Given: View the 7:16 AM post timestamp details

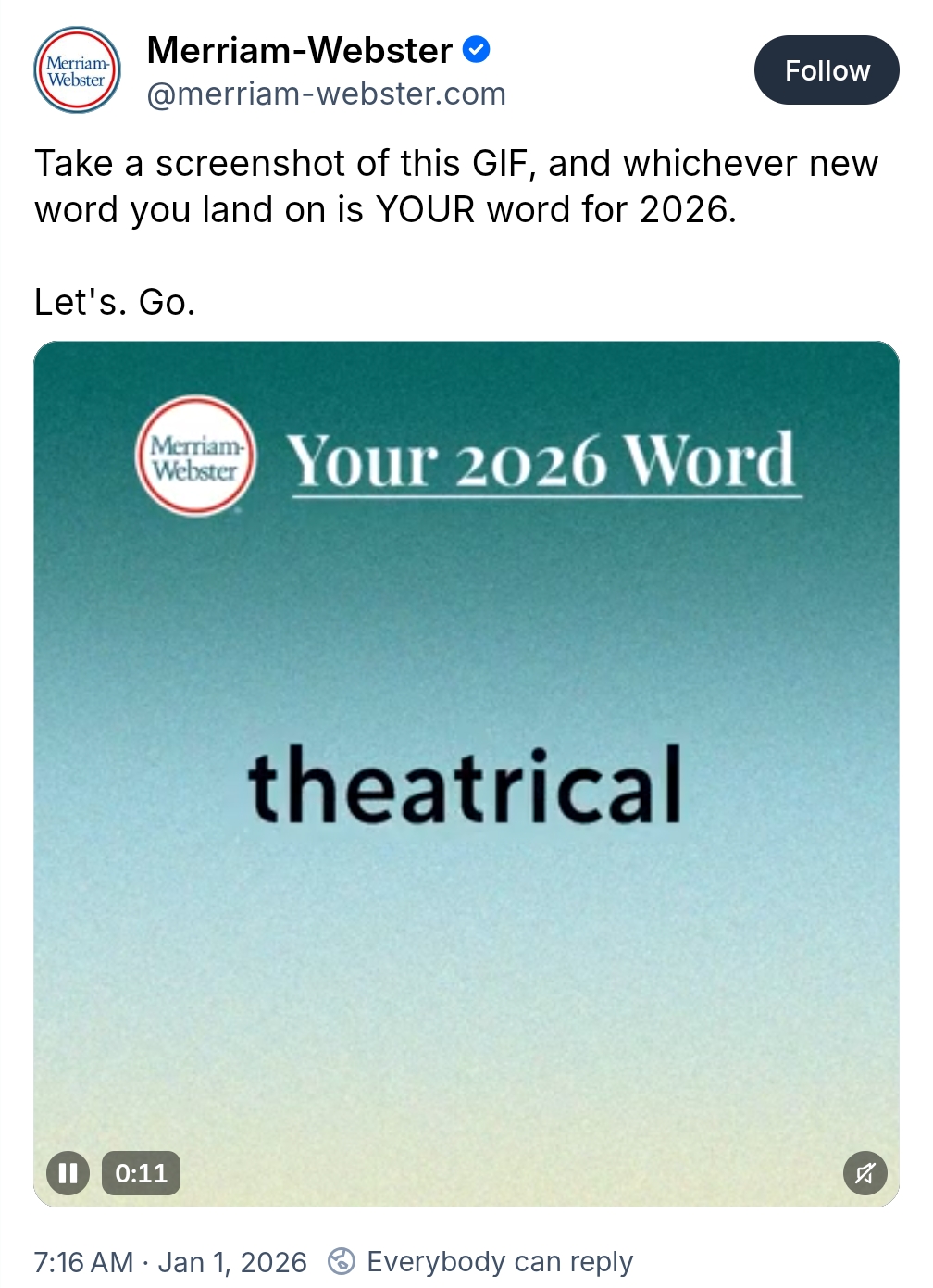Looking at the screenshot, I should pos(170,1261).
